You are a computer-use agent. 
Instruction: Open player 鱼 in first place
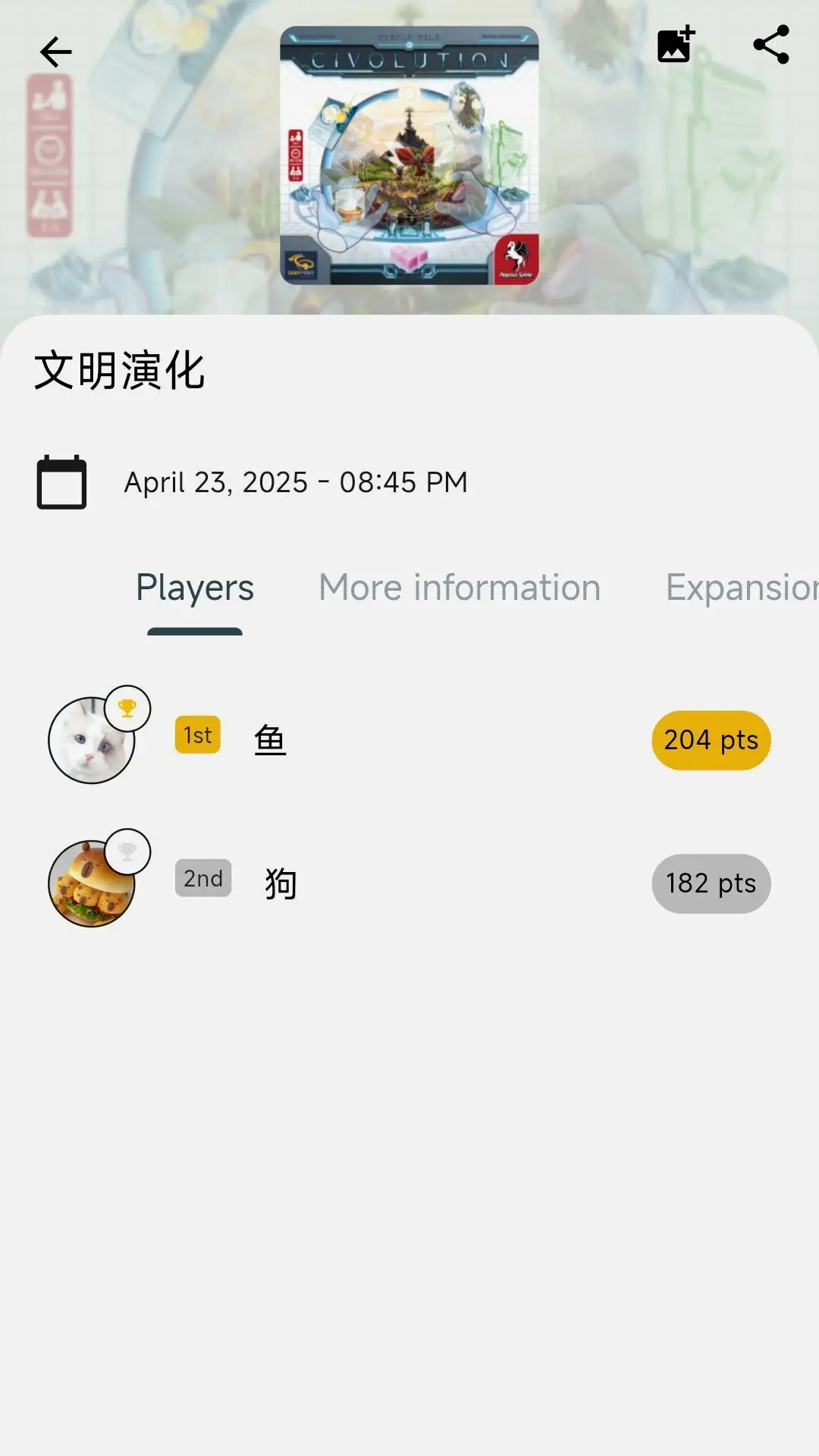click(x=270, y=739)
